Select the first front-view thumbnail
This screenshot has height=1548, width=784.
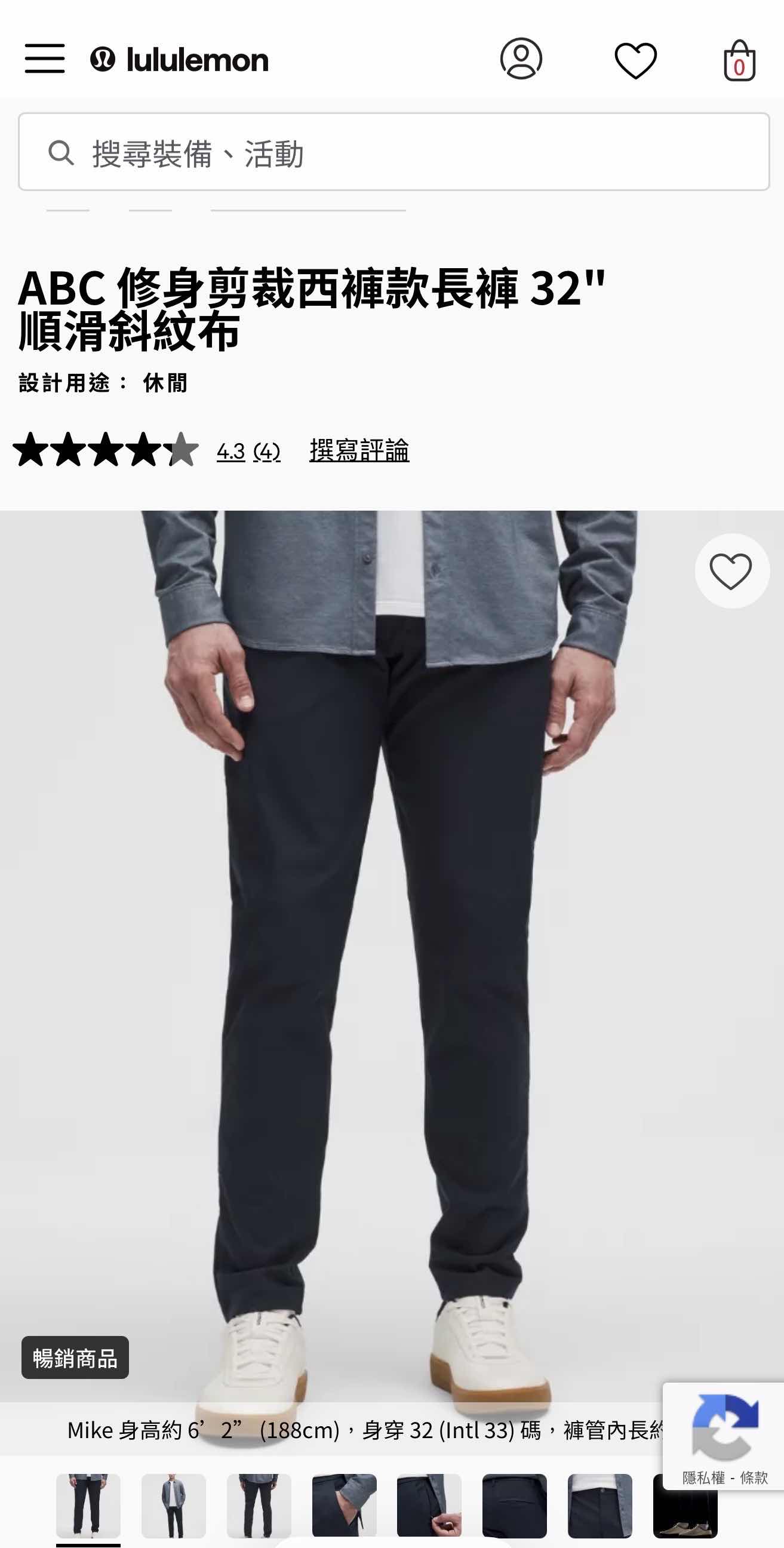[x=88, y=1506]
